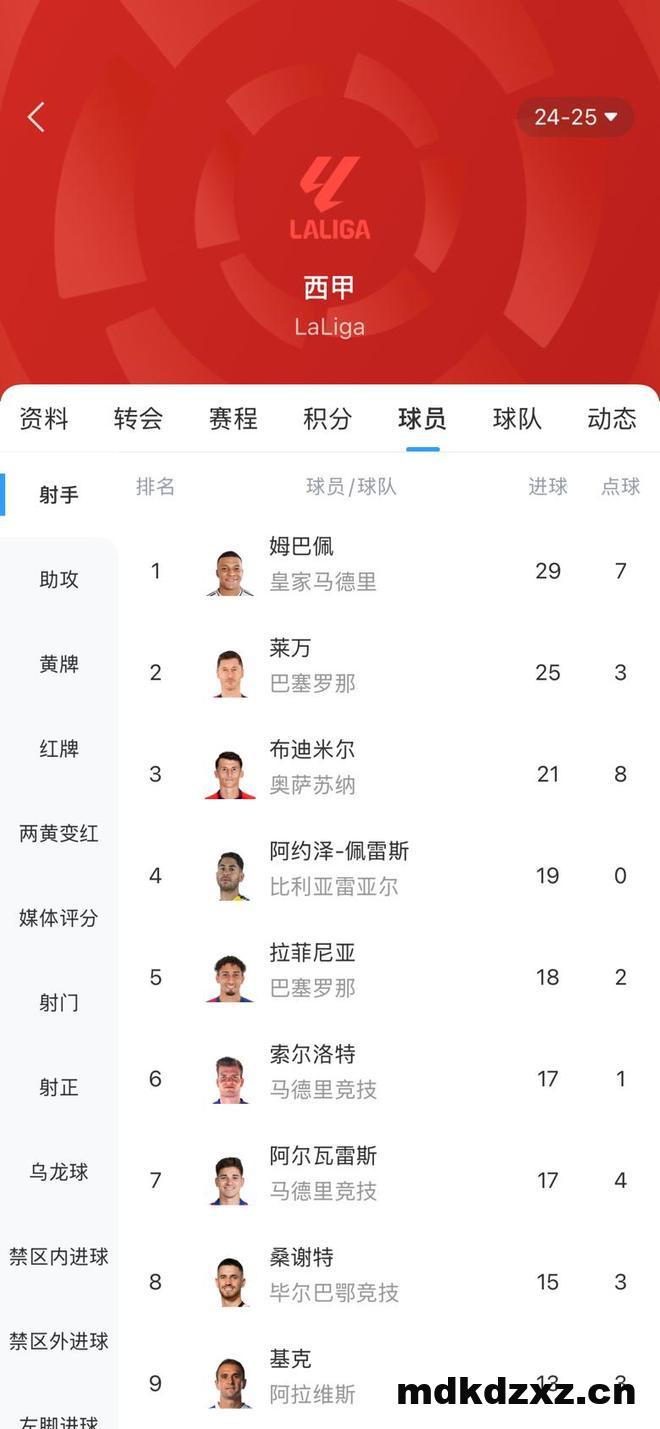Select the 积分 tab
Image resolution: width=660 pixels, height=1429 pixels.
tap(327, 418)
